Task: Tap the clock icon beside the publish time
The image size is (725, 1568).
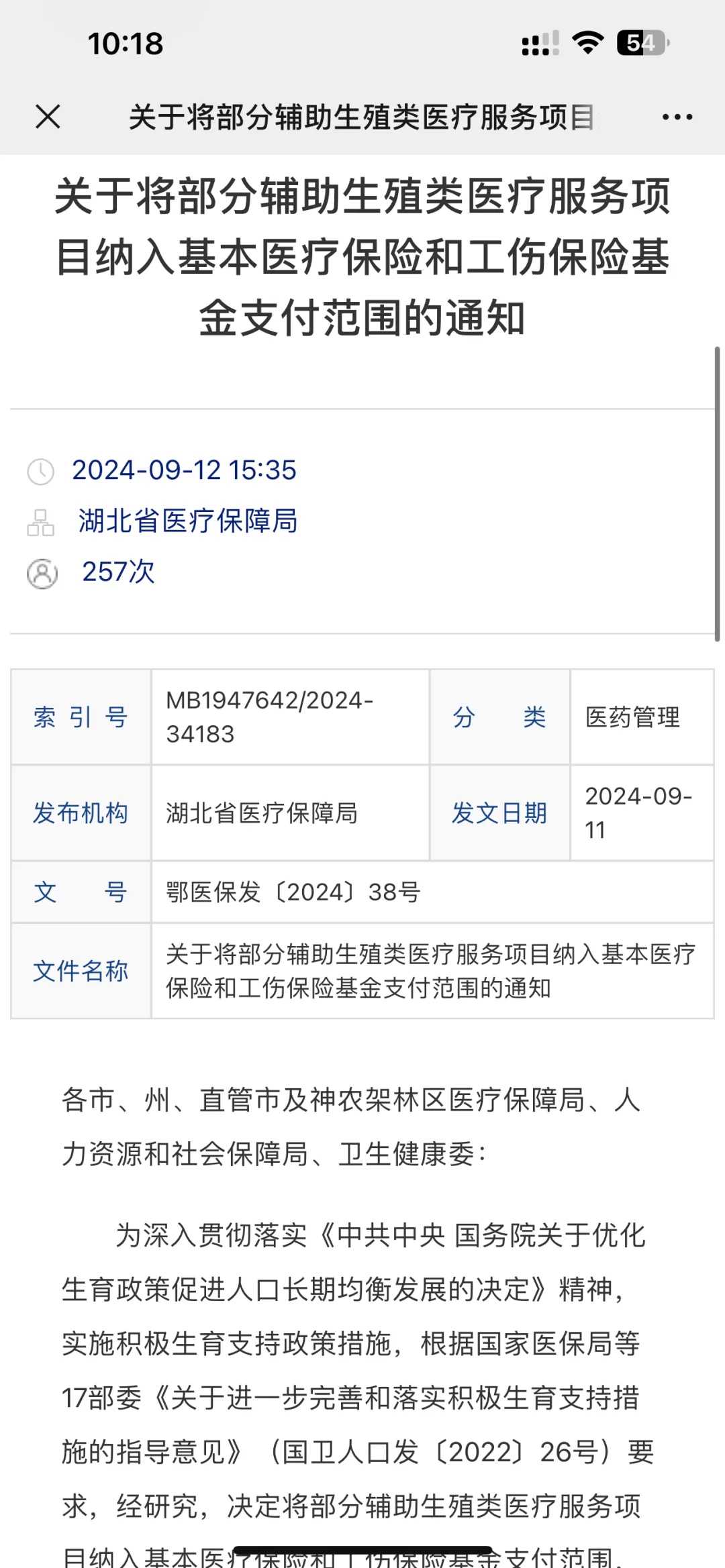Action: click(42, 471)
